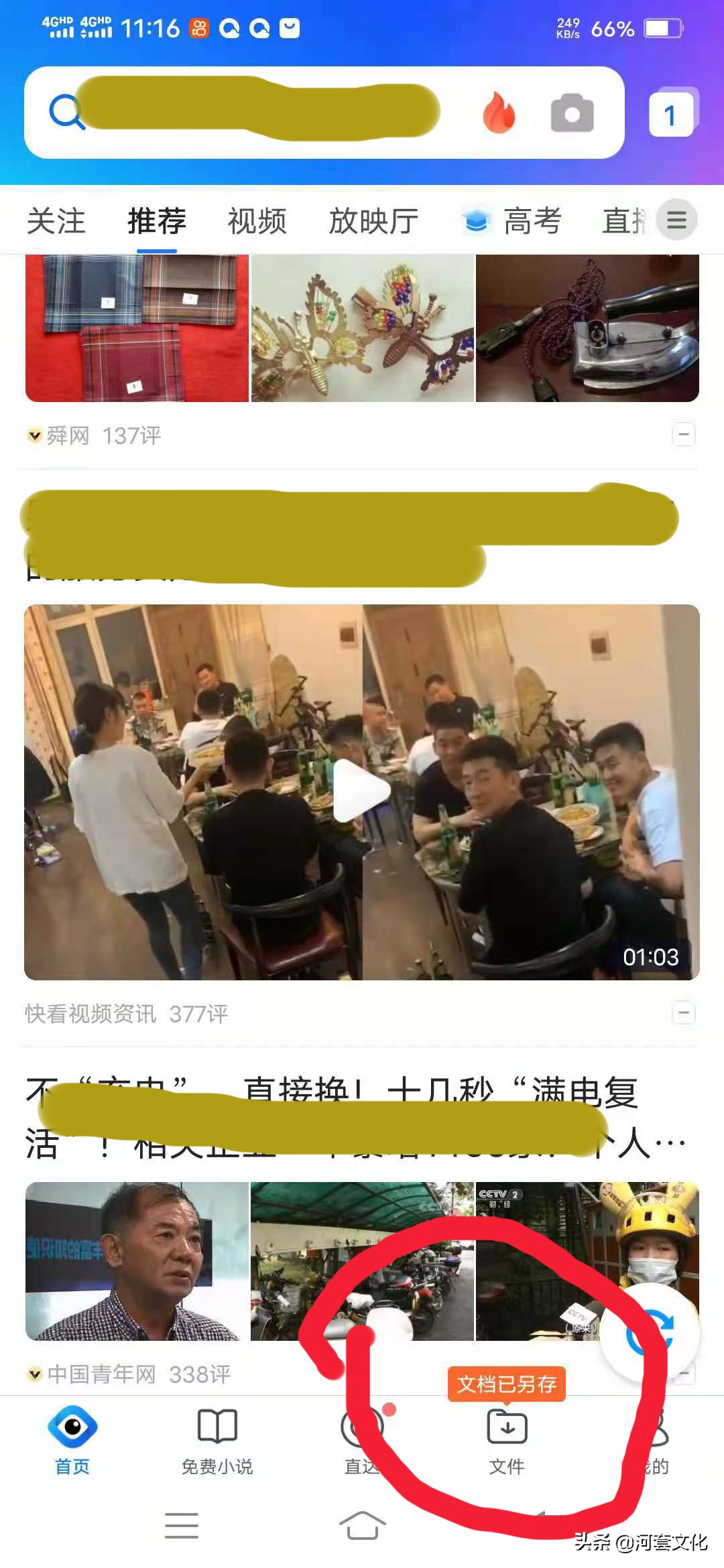Dismiss the 舜网 article with minus icon
The image size is (724, 1568).
[x=684, y=435]
